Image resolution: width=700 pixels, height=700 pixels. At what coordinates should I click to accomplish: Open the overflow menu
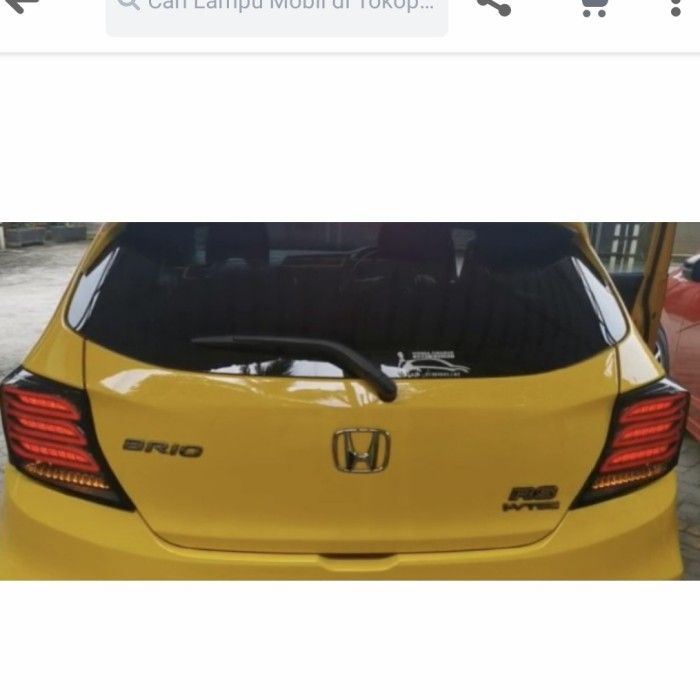[676, 5]
